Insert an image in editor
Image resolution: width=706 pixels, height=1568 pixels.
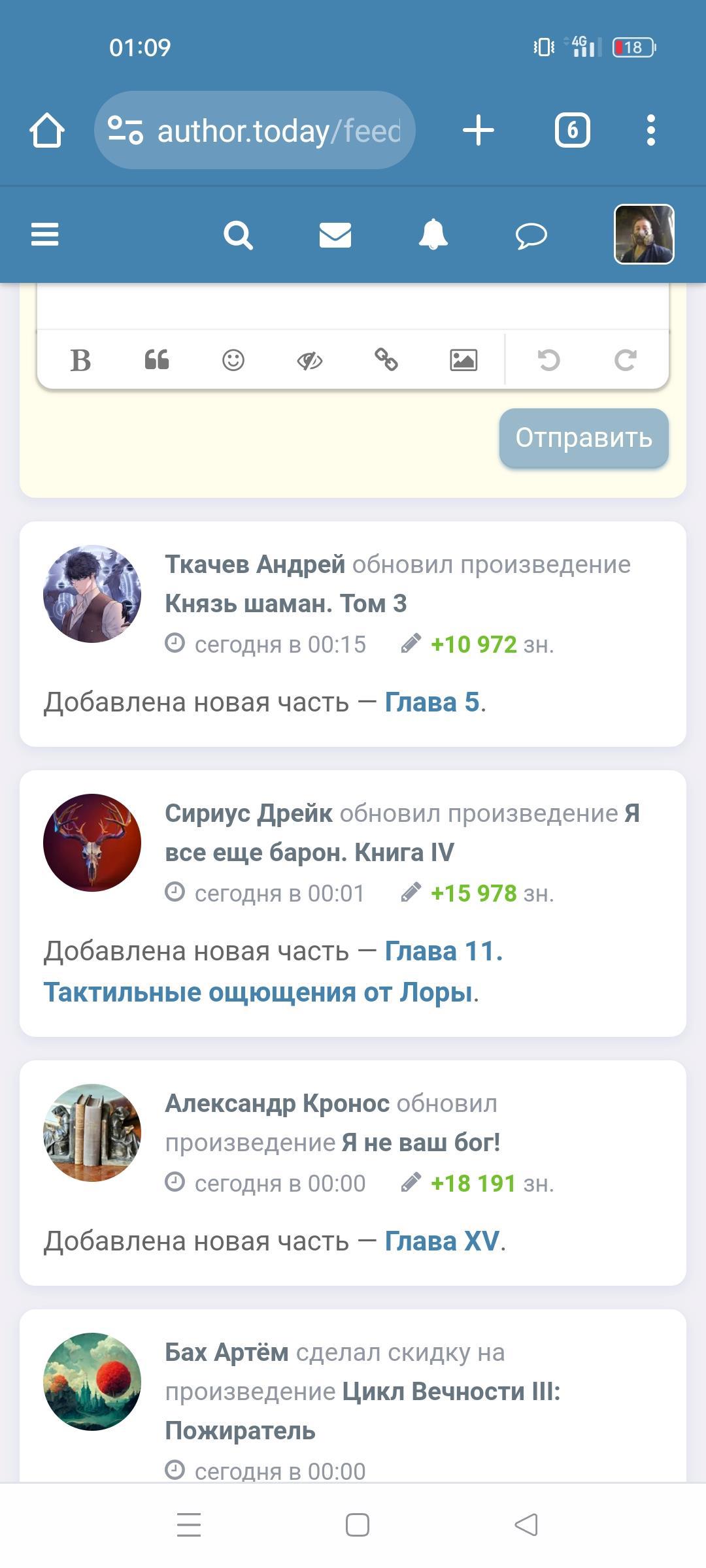[x=463, y=360]
